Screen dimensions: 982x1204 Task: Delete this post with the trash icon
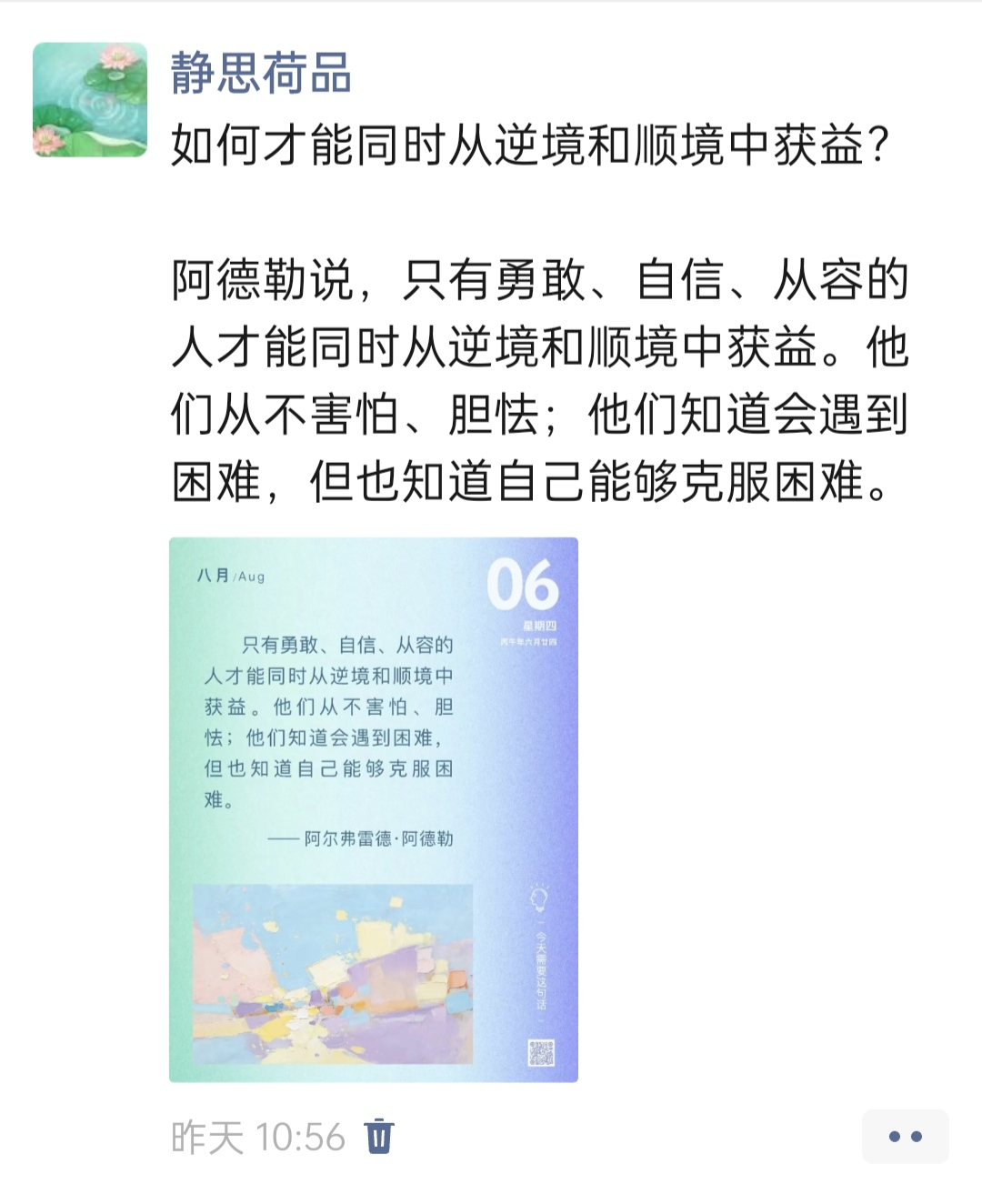378,1137
